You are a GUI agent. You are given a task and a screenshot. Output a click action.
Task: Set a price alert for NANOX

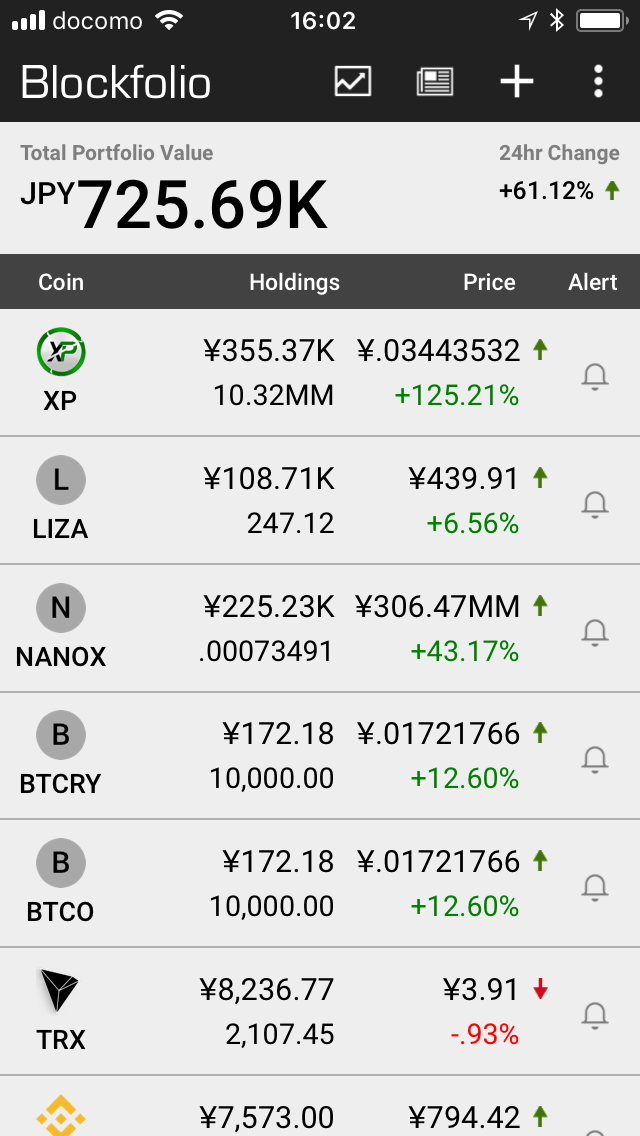595,632
